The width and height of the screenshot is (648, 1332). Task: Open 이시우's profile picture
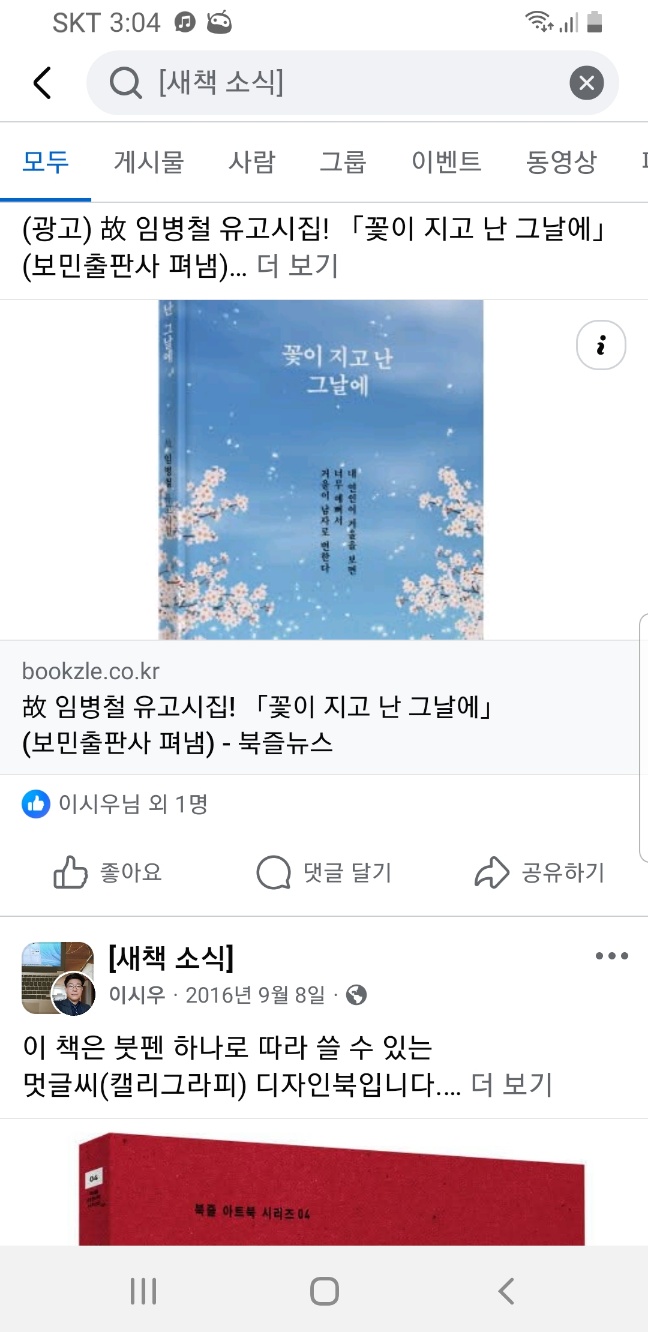72,994
